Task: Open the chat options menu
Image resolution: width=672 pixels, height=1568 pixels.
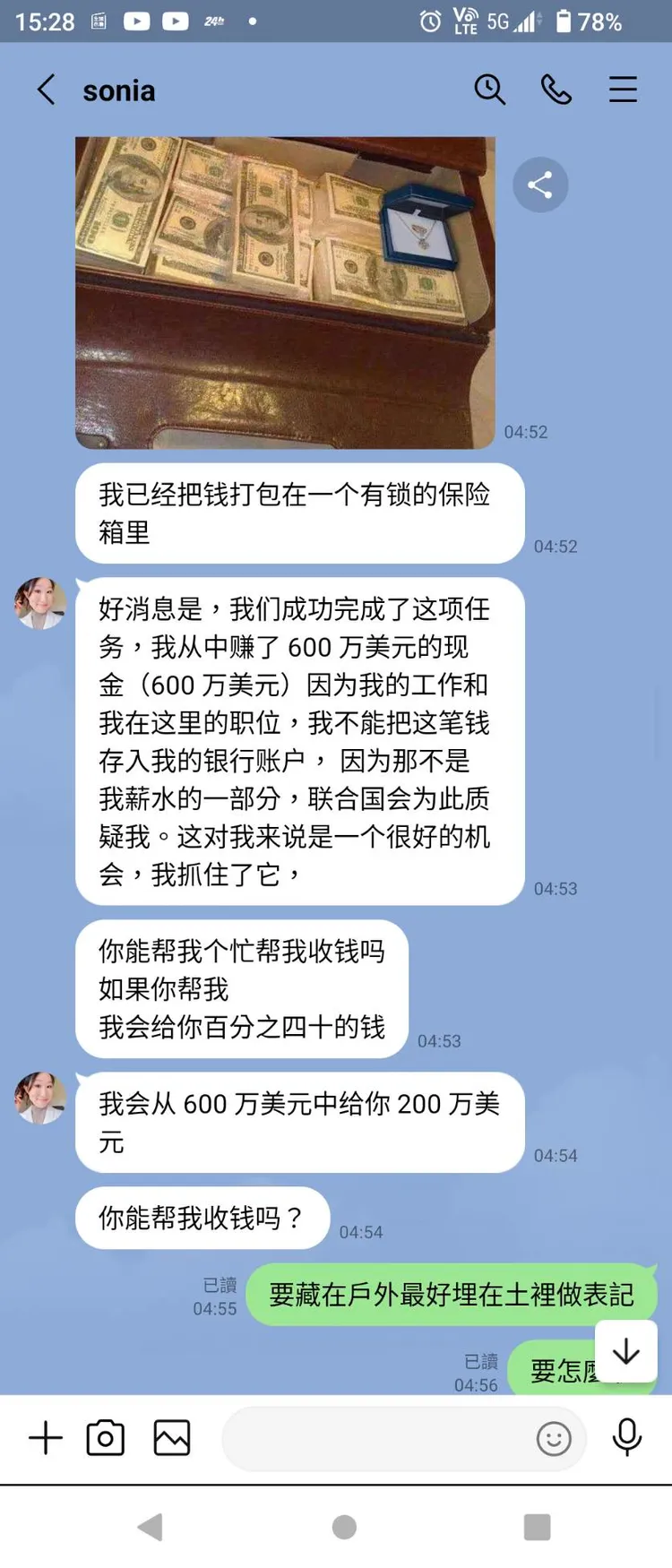Action: (x=623, y=90)
